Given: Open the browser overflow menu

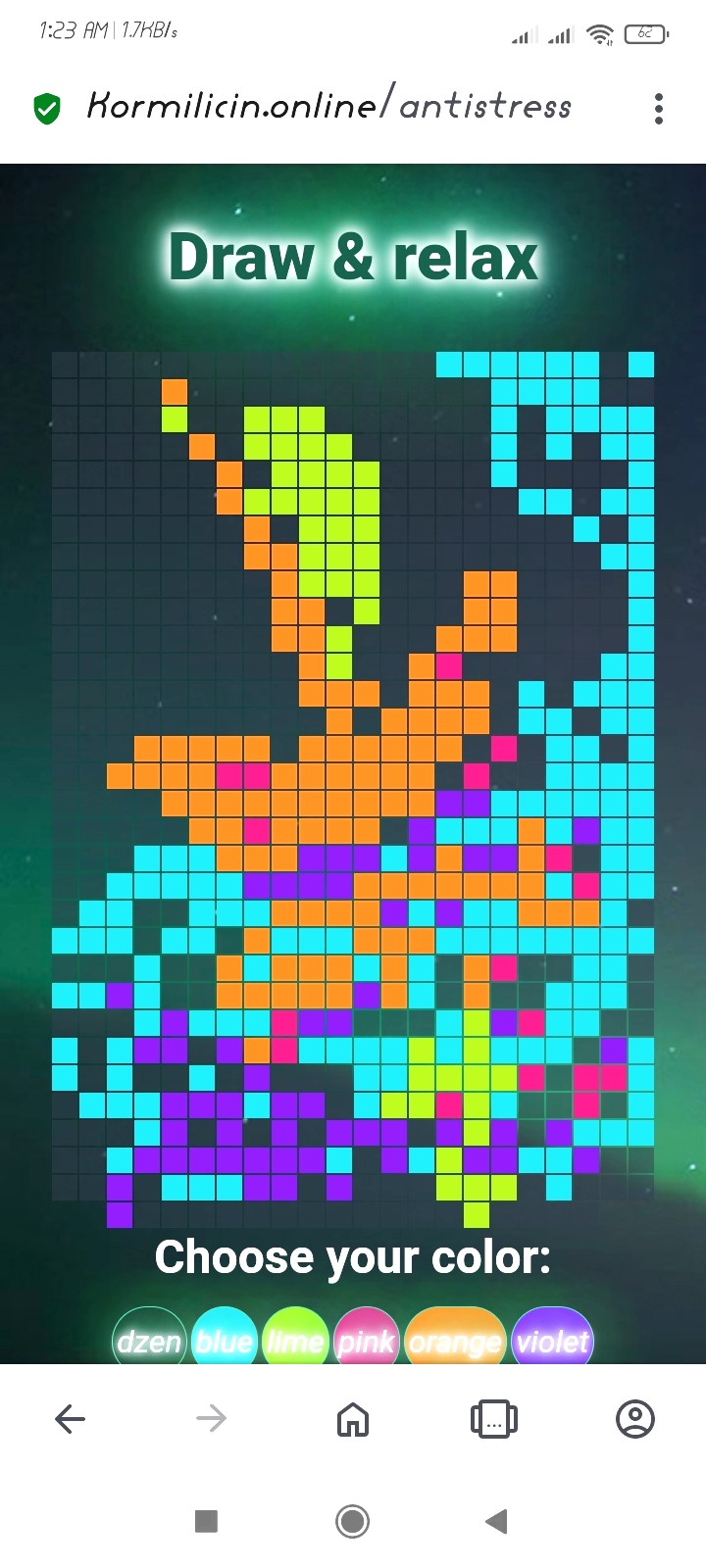Looking at the screenshot, I should click(659, 108).
